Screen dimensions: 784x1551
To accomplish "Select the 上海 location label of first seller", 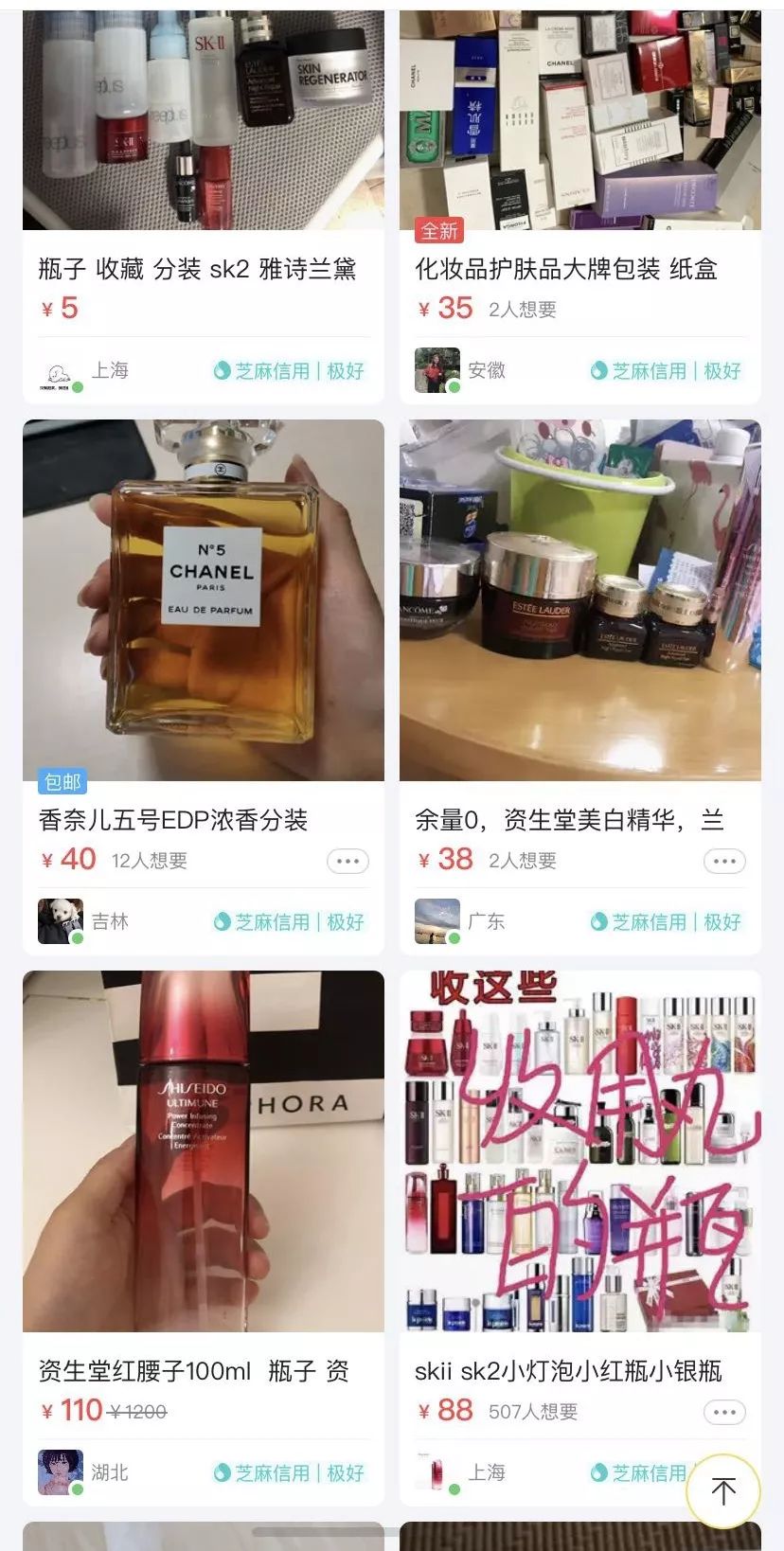I will [x=111, y=371].
